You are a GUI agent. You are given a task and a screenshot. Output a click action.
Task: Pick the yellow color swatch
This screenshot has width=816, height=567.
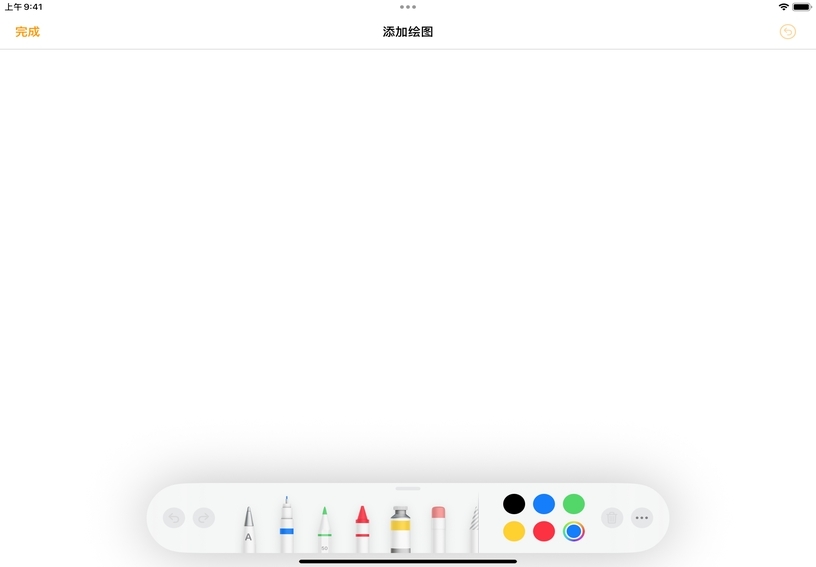point(514,532)
